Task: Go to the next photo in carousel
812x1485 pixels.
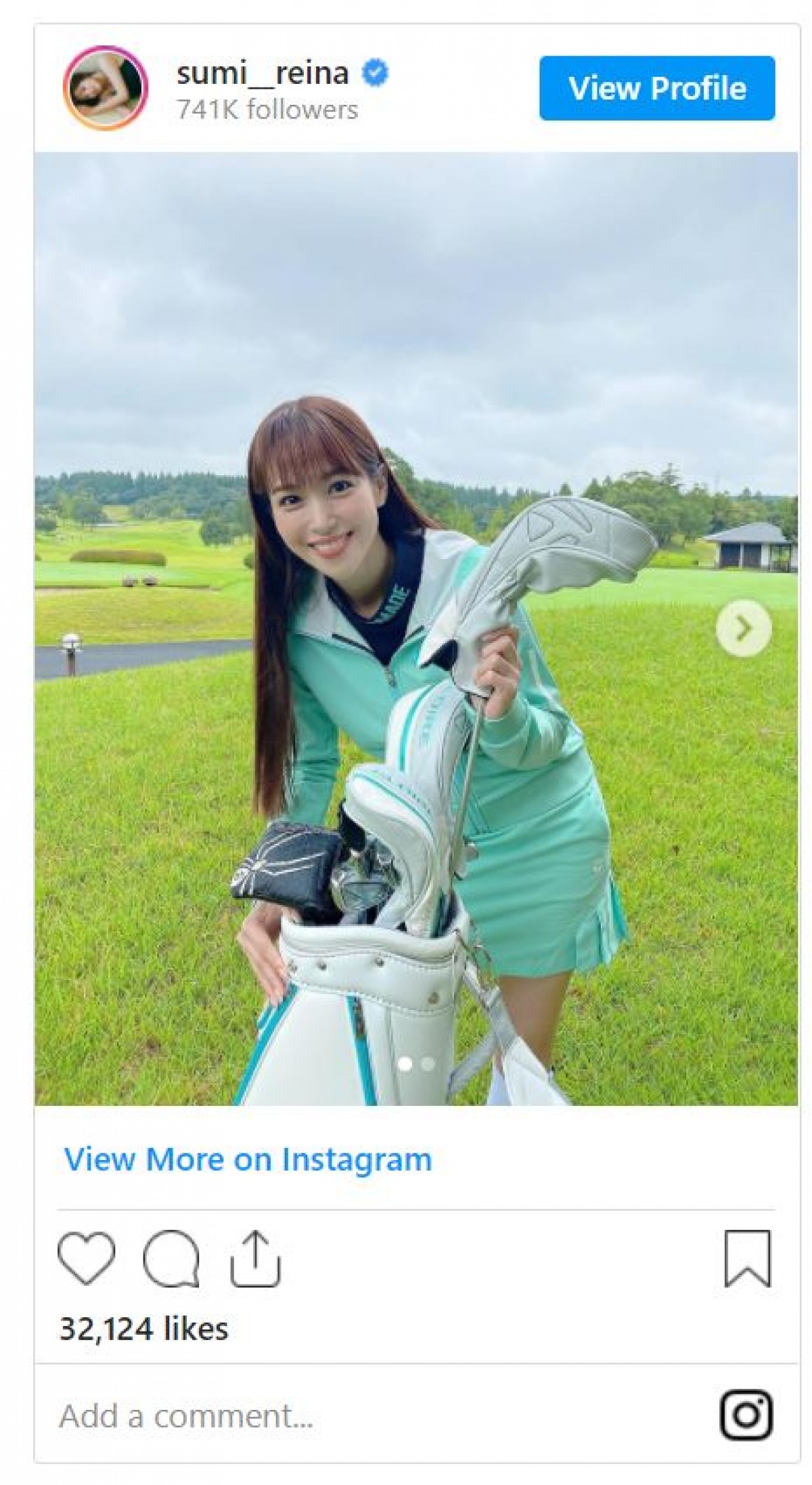Action: point(743,629)
